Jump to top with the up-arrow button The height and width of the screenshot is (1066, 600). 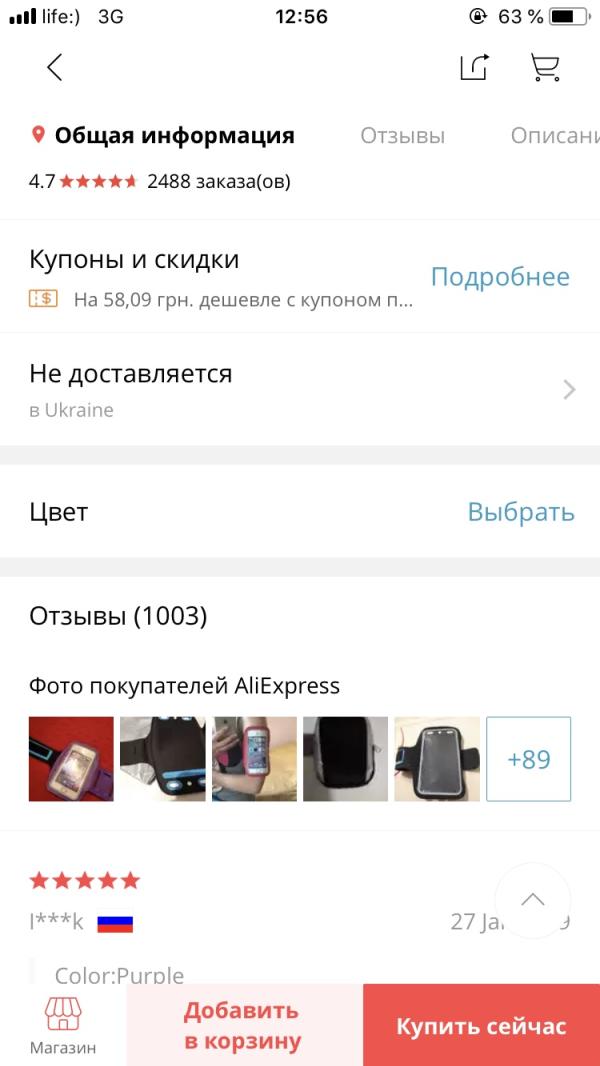(x=533, y=900)
